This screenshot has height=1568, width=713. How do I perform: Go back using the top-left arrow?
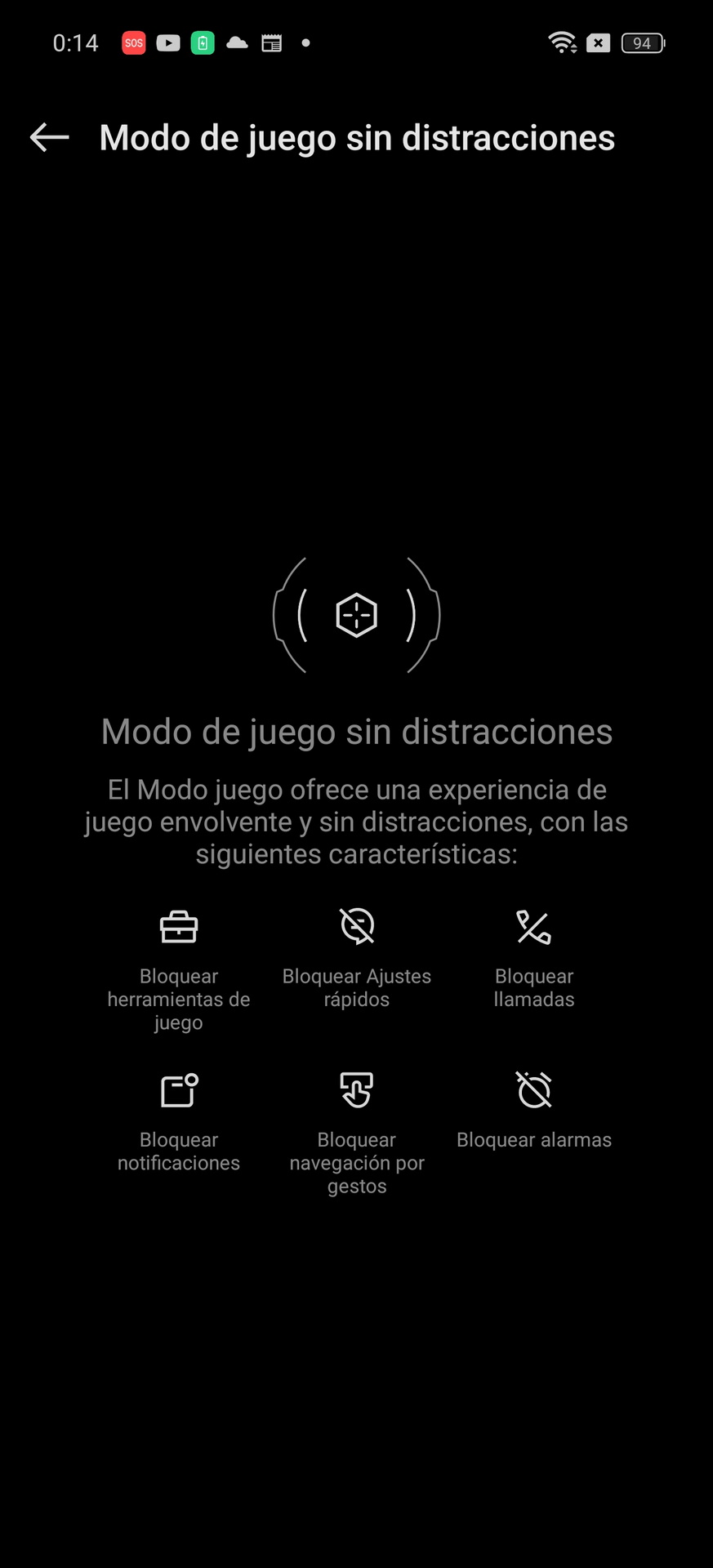49,137
